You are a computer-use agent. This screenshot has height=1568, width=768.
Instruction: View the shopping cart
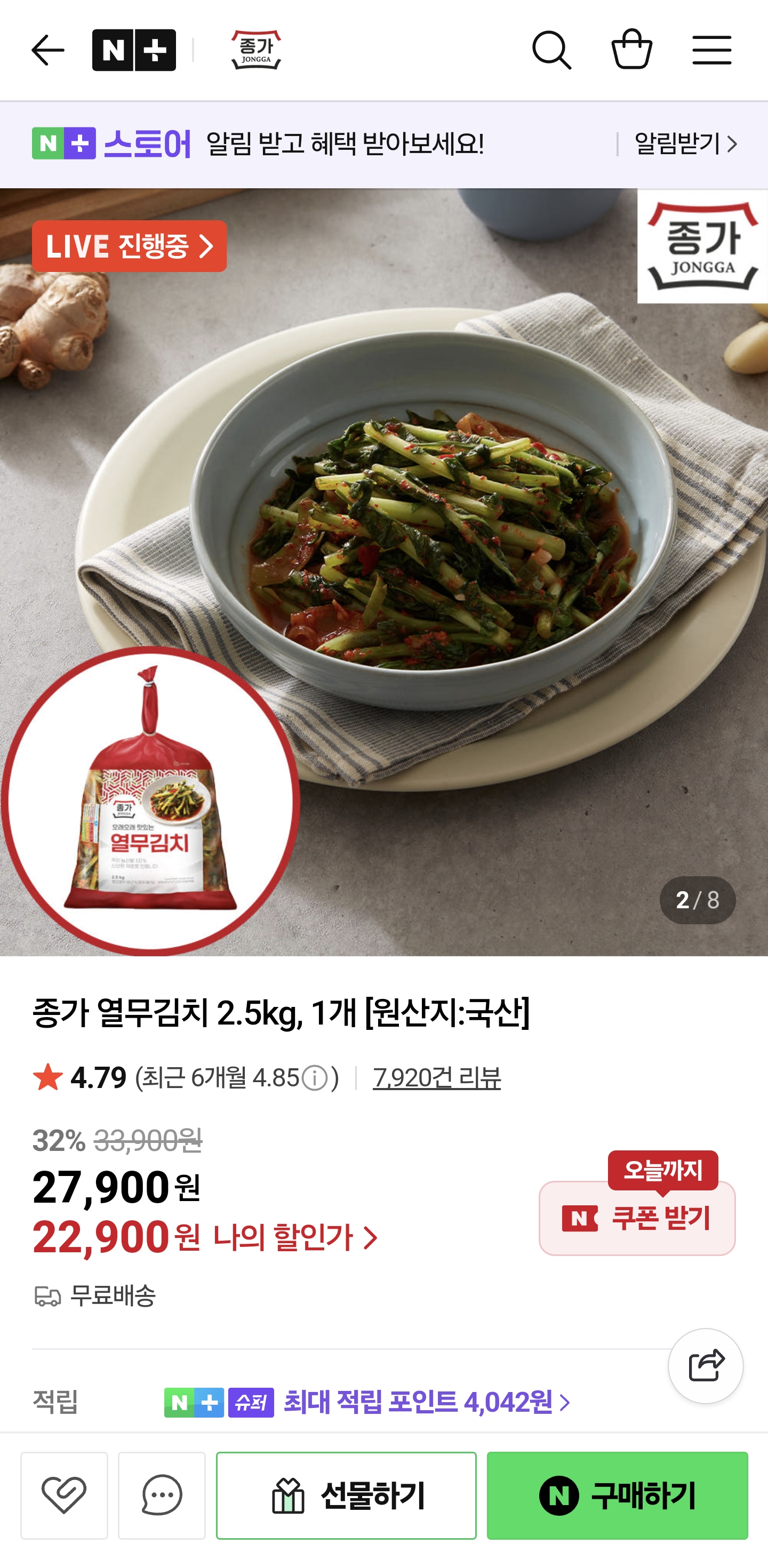click(631, 50)
